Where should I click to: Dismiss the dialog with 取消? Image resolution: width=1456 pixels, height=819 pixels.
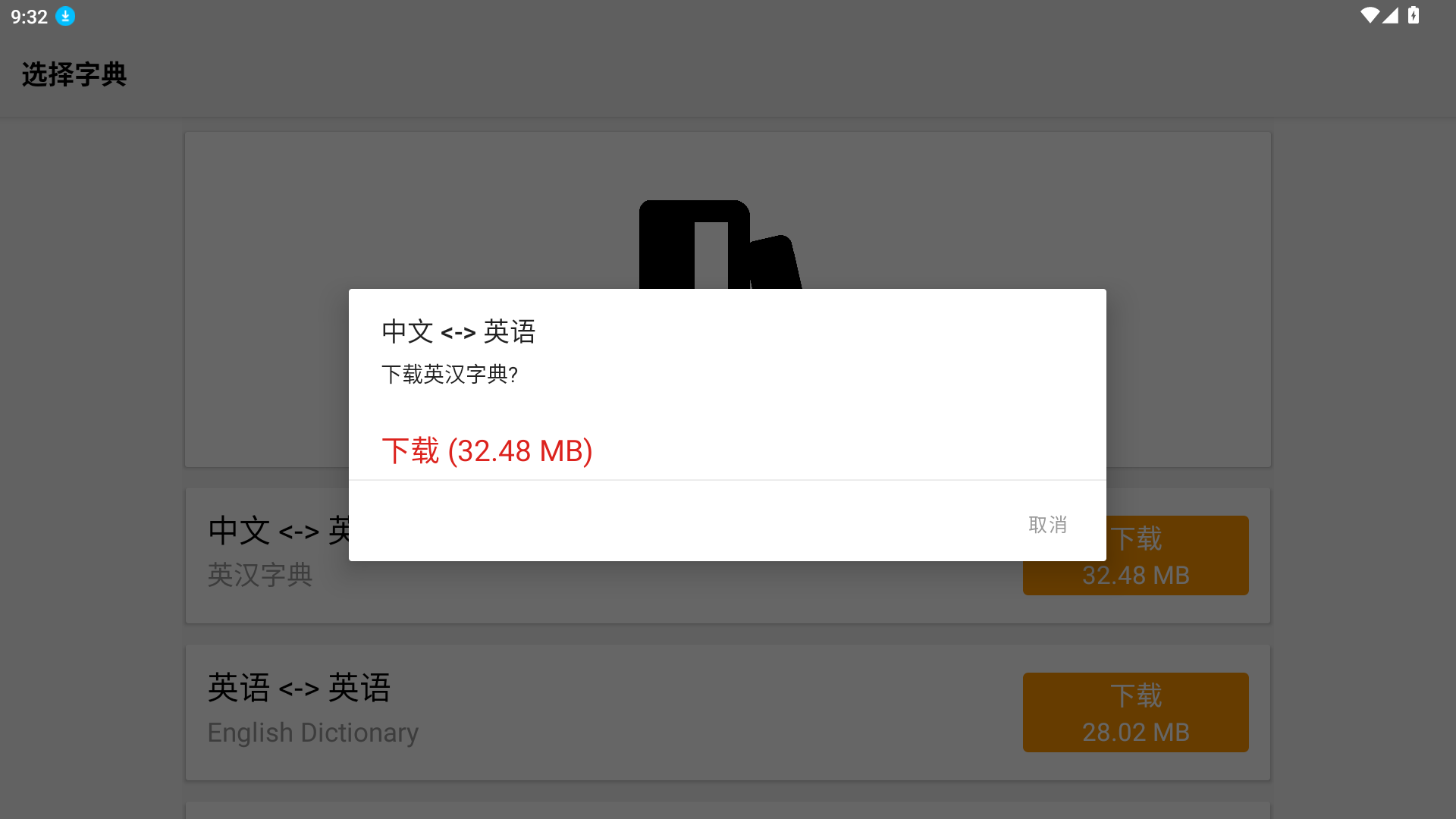[x=1047, y=525]
